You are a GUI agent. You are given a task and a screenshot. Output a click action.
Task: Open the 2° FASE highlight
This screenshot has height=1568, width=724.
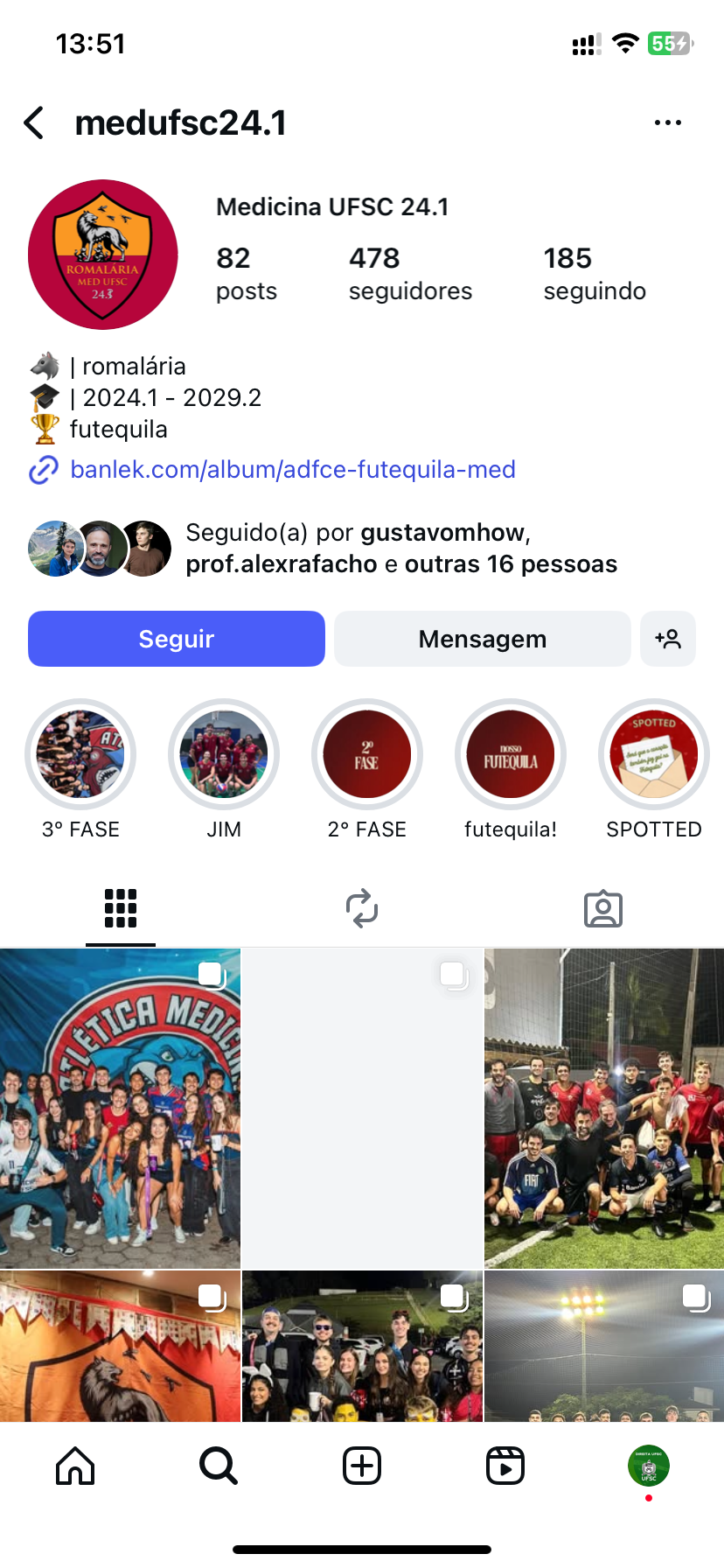(367, 754)
